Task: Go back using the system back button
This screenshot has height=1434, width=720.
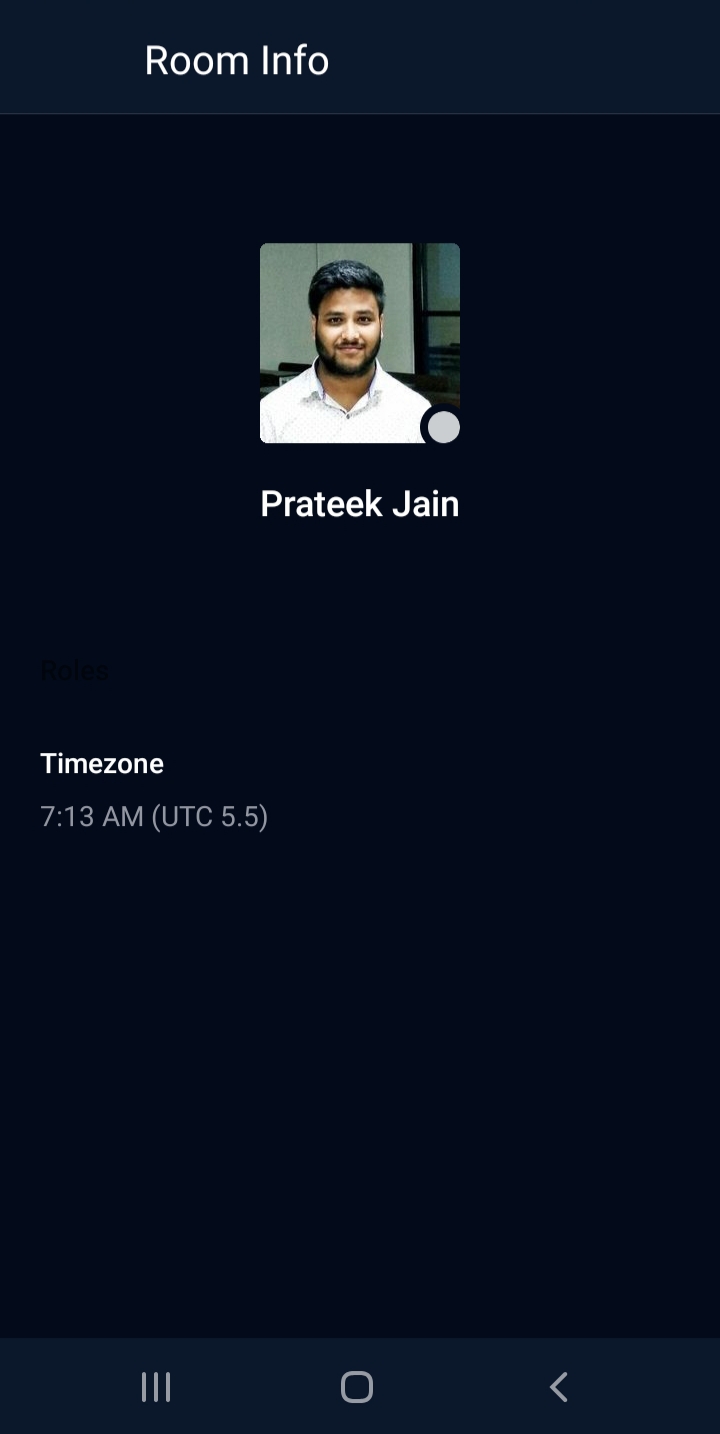Action: [559, 1387]
